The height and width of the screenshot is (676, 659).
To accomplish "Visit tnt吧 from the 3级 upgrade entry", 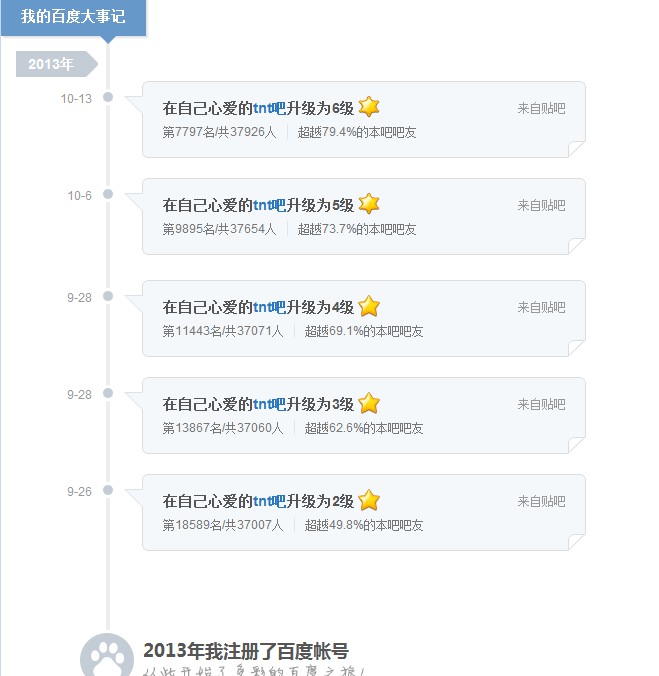I will [269, 404].
